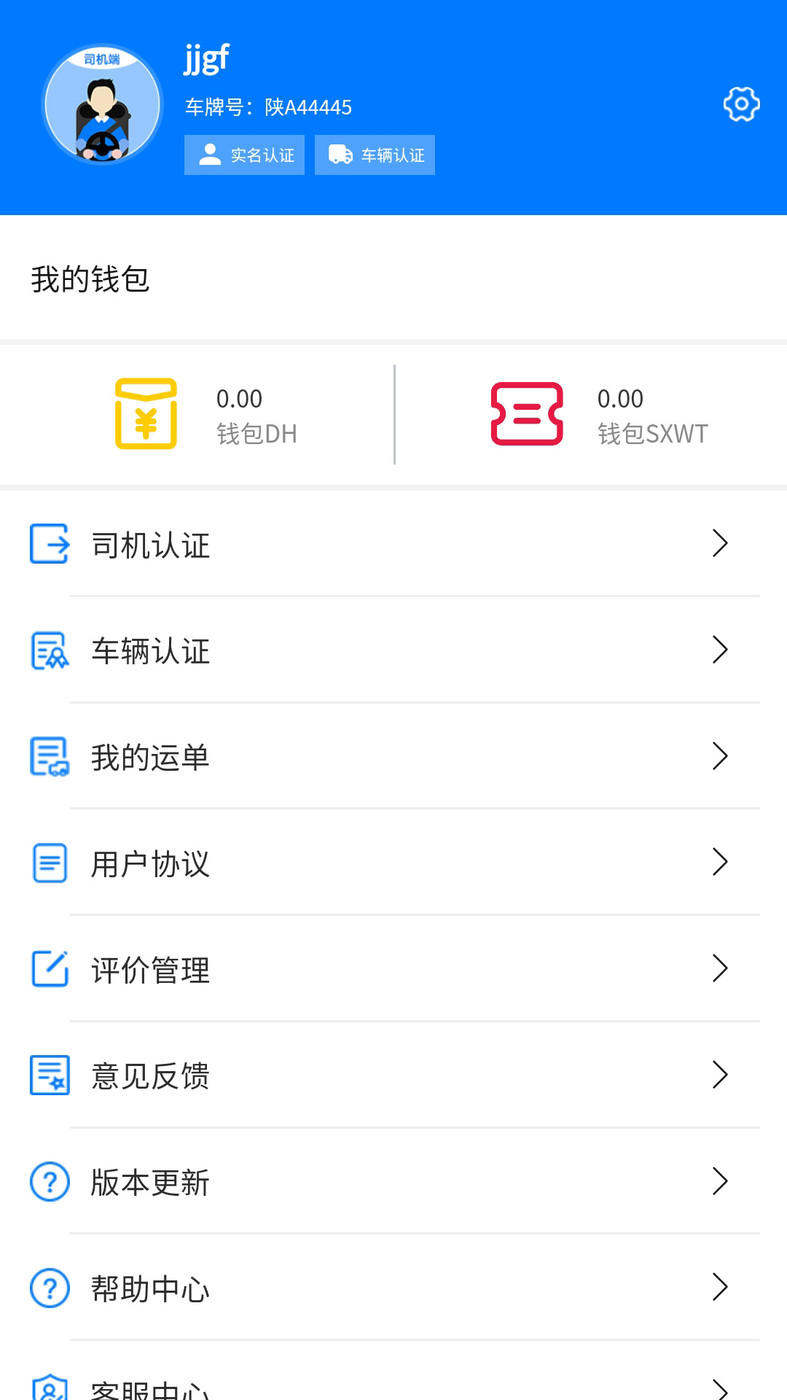
Task: Select the 用户协议 document icon
Action: (x=49, y=861)
